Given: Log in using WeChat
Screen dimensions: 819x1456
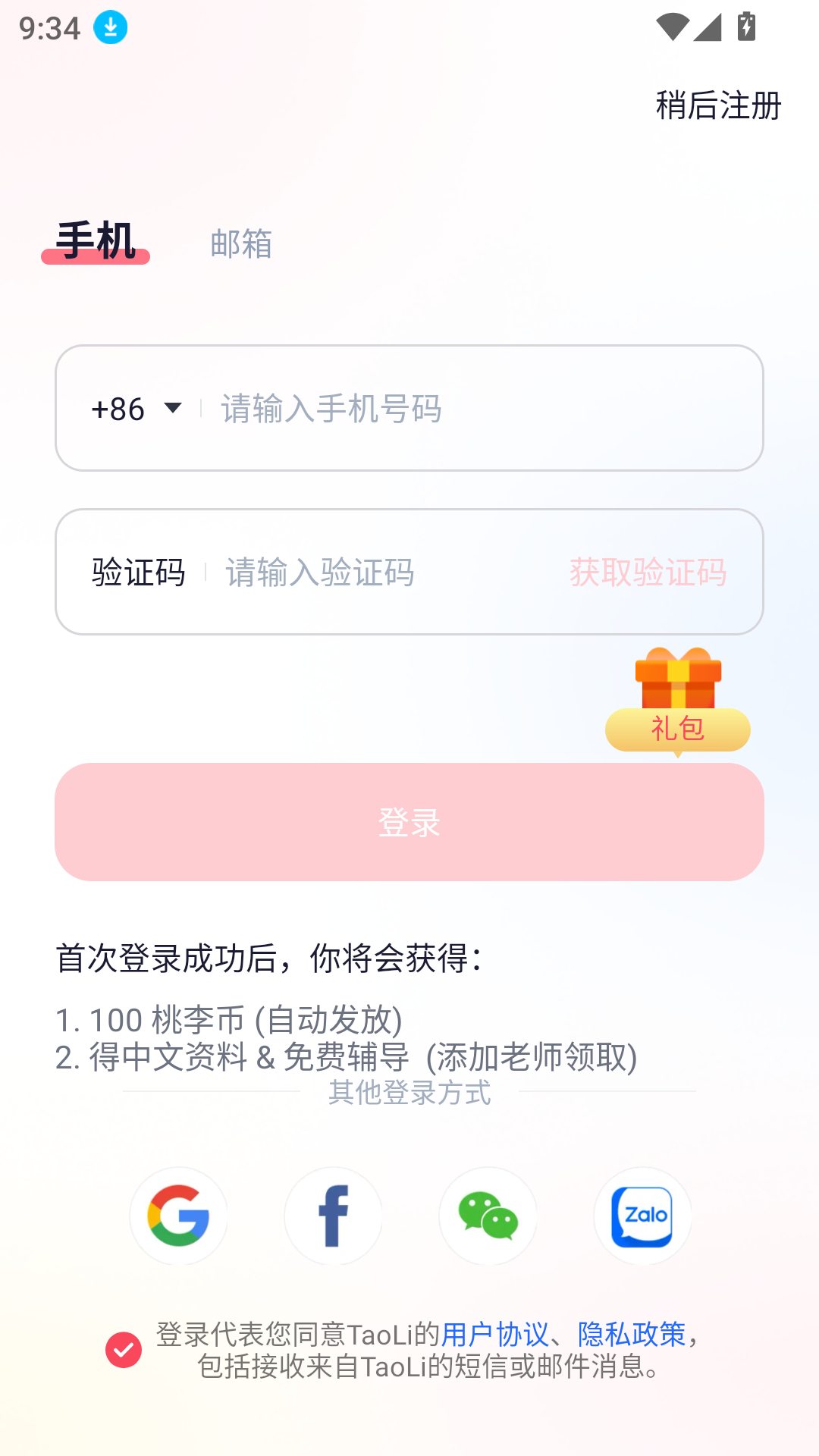Looking at the screenshot, I should (488, 1216).
